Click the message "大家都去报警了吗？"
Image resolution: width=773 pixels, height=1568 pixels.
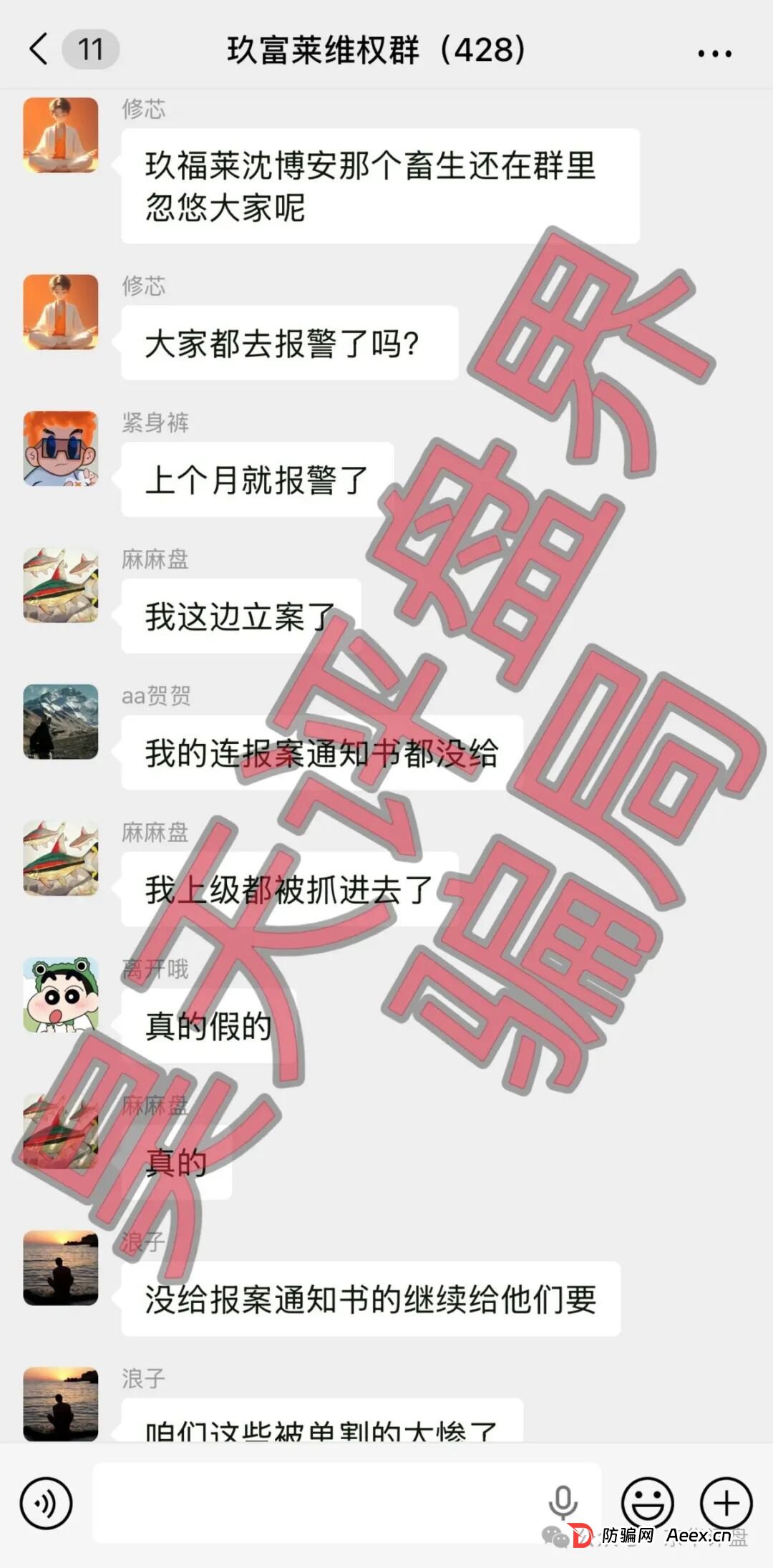point(285,342)
